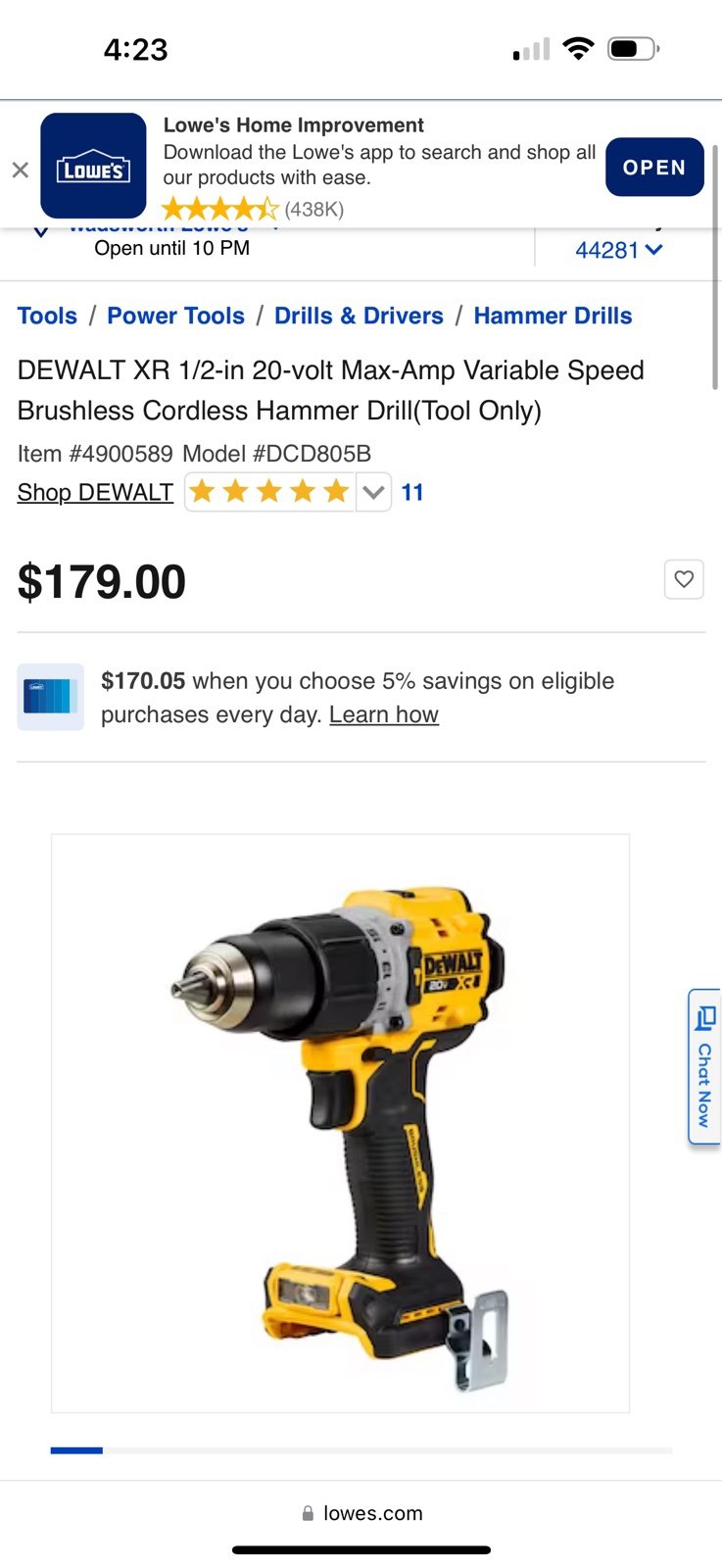Viewport: 722px width, 1568px height.
Task: Expand the star rating breakdown chevron
Action: click(373, 492)
